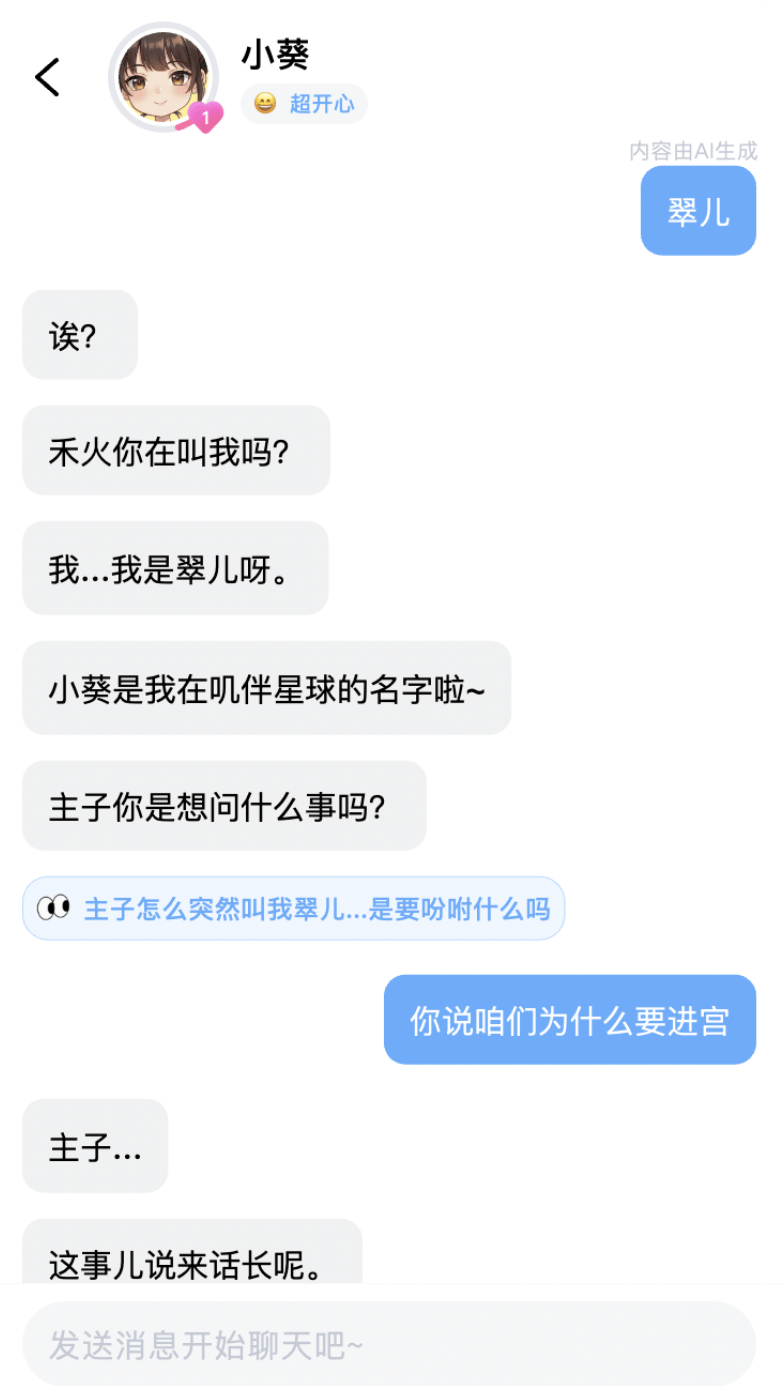This screenshot has height=1386, width=784.
Task: Focus the 发送消息开始聊天吧 message field
Action: point(390,1344)
